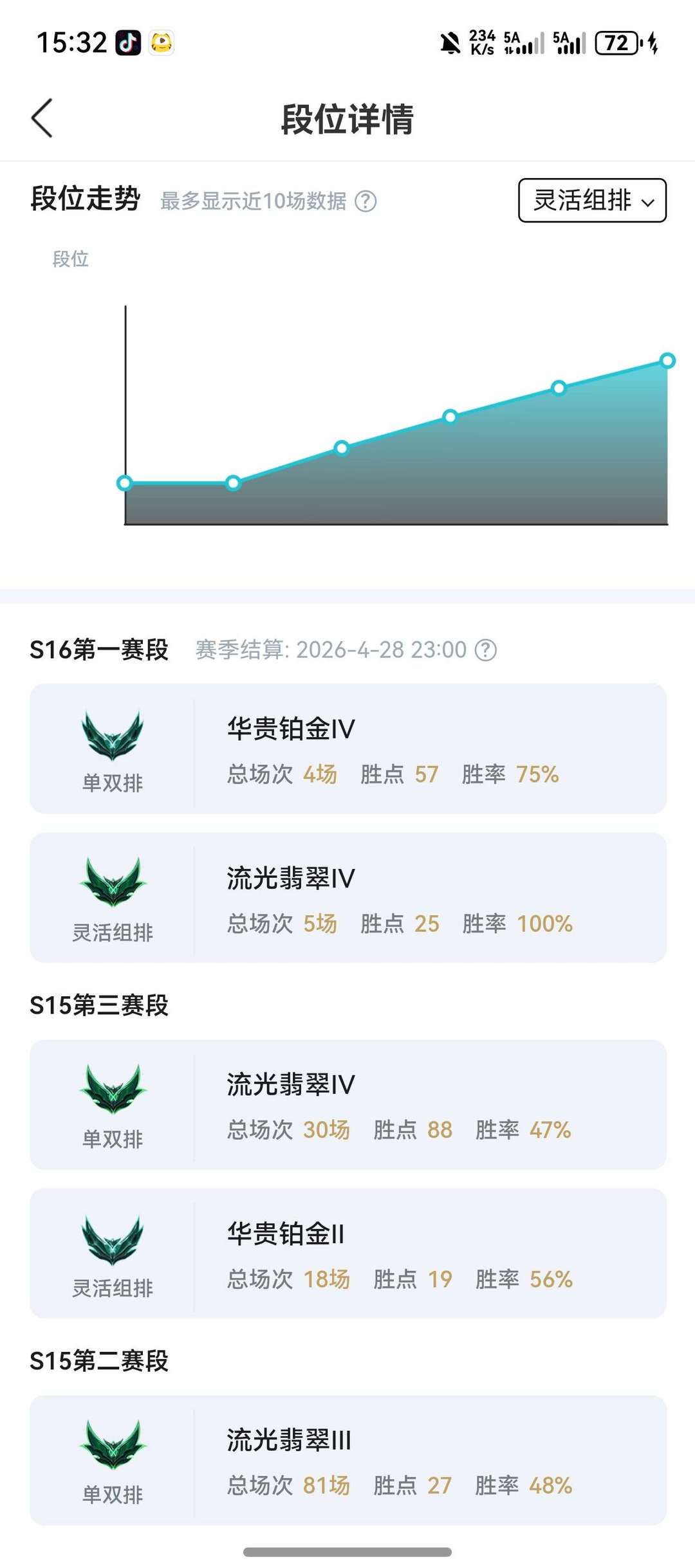Tap the first data point on the trend chart
Image resolution: width=695 pixels, height=1568 pixels.
[124, 482]
